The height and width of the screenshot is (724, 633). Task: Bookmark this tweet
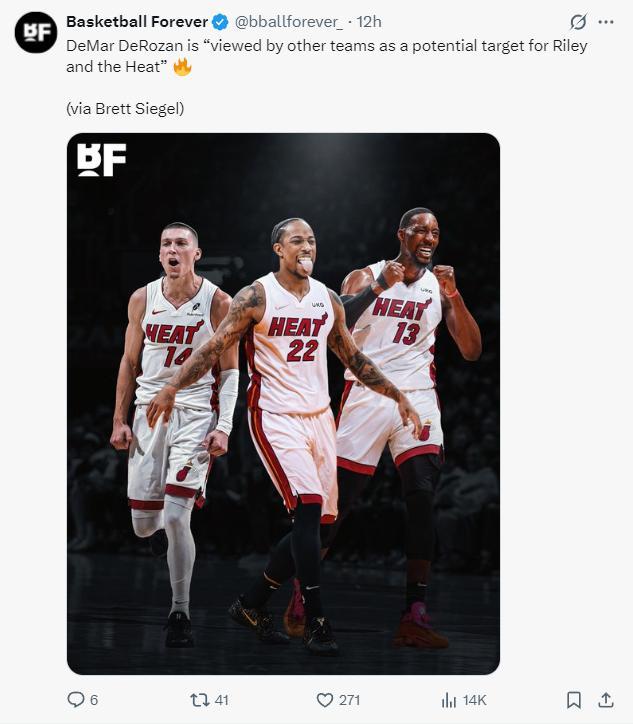pos(574,700)
